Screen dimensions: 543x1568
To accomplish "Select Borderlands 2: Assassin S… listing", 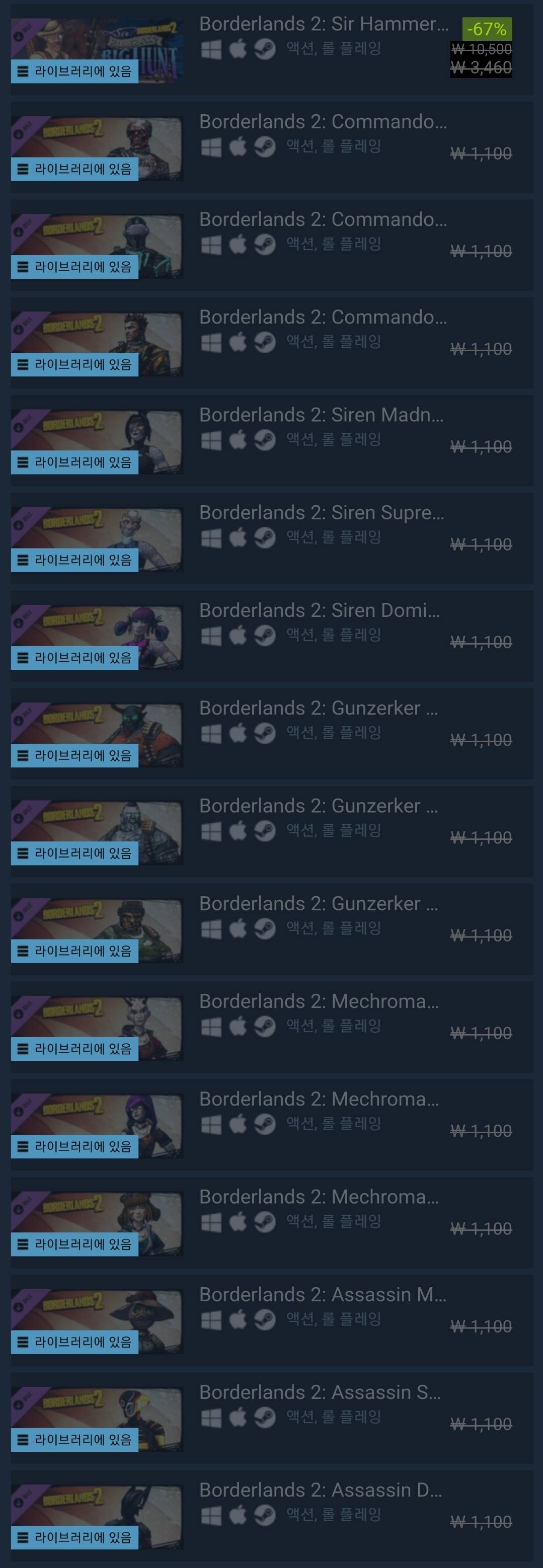I will [x=320, y=1392].
